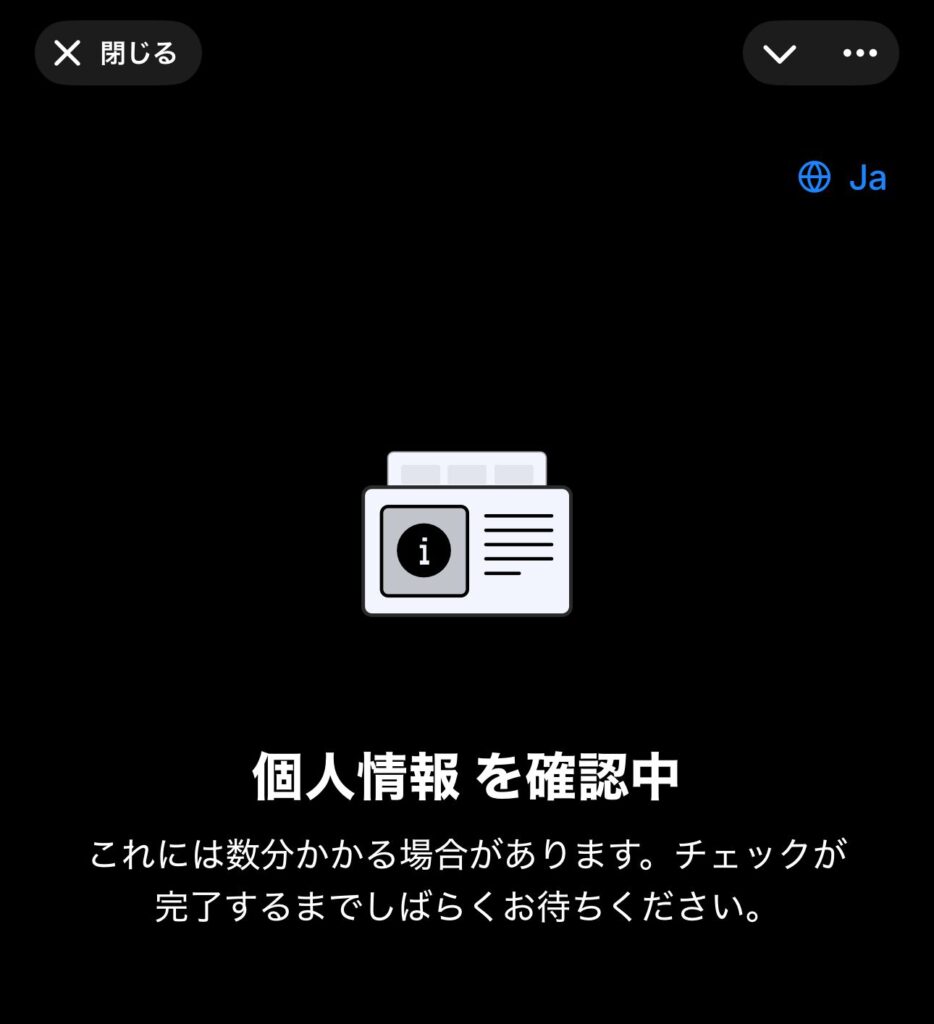Image resolution: width=934 pixels, height=1024 pixels.
Task: Close the verification screen with 閉じる
Action: [x=117, y=53]
